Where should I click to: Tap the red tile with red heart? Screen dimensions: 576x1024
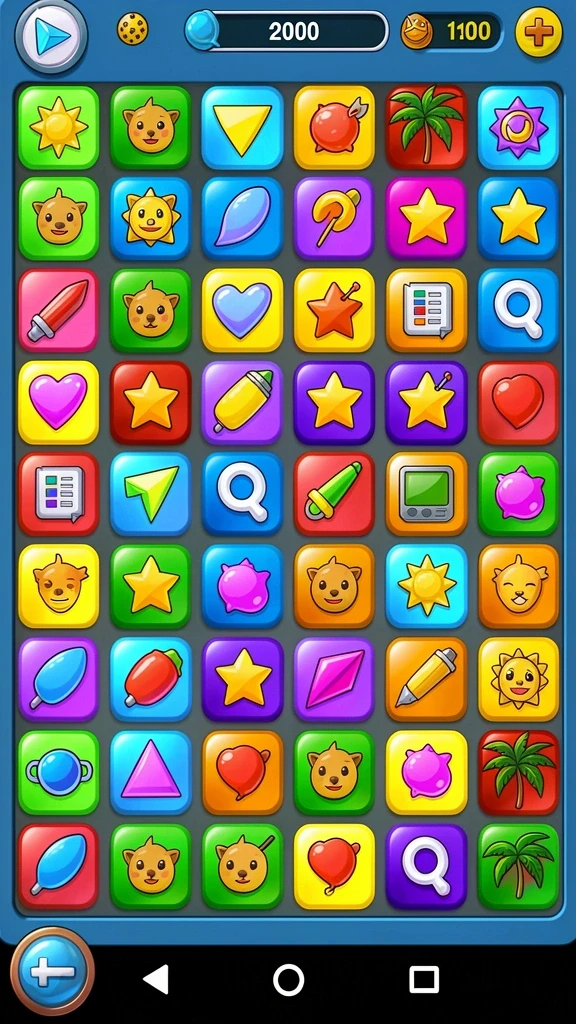pyautogui.click(x=519, y=402)
